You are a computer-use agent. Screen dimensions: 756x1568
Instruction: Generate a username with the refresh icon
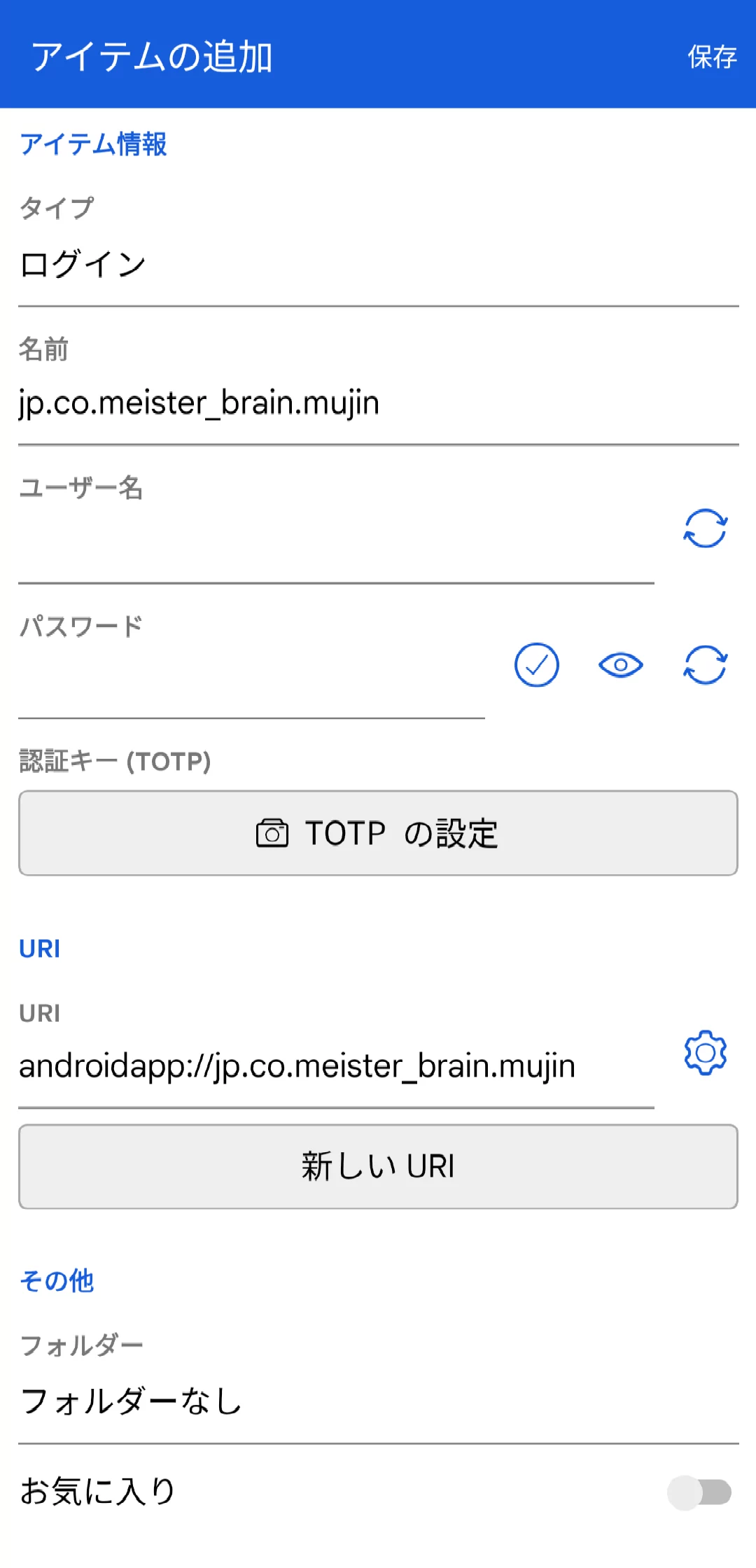click(705, 528)
